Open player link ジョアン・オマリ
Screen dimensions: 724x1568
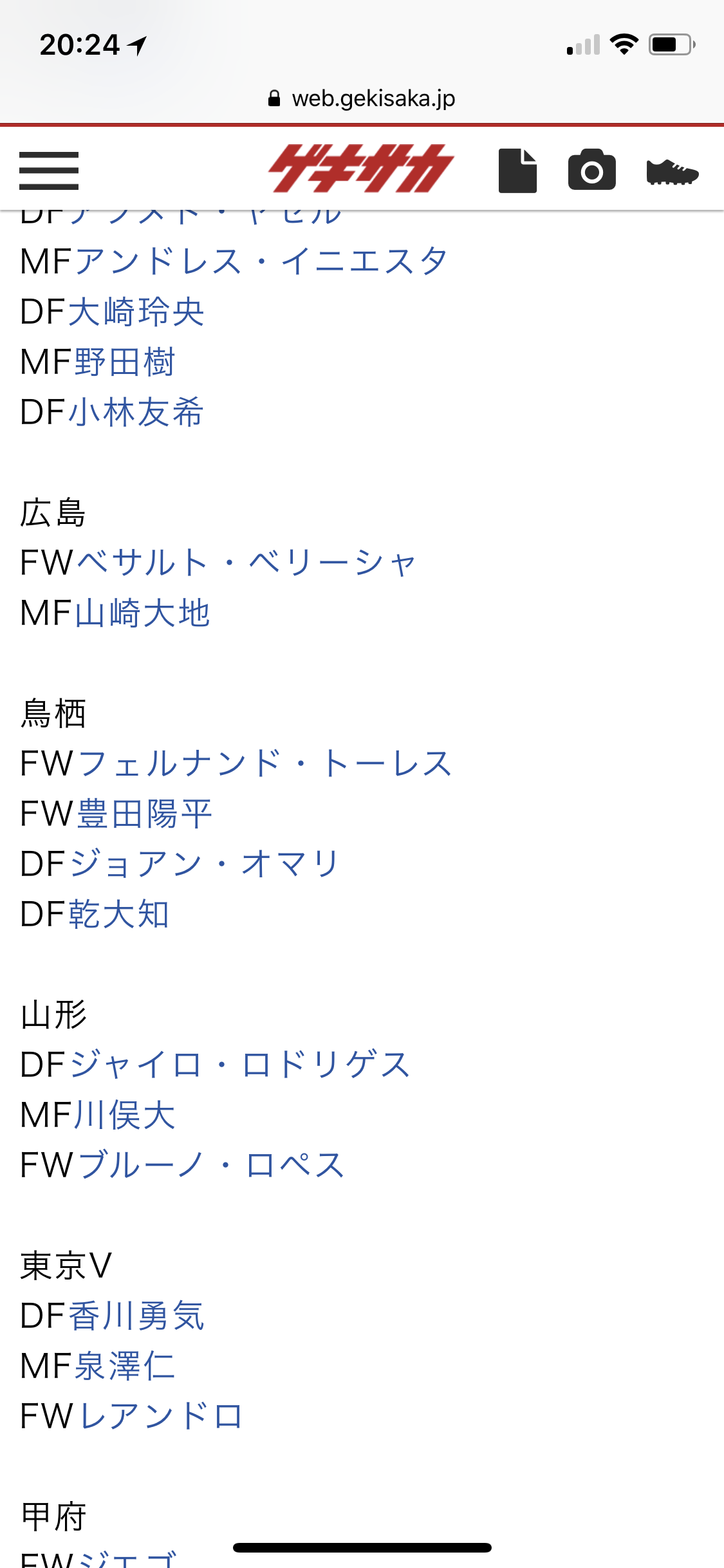pyautogui.click(x=204, y=864)
